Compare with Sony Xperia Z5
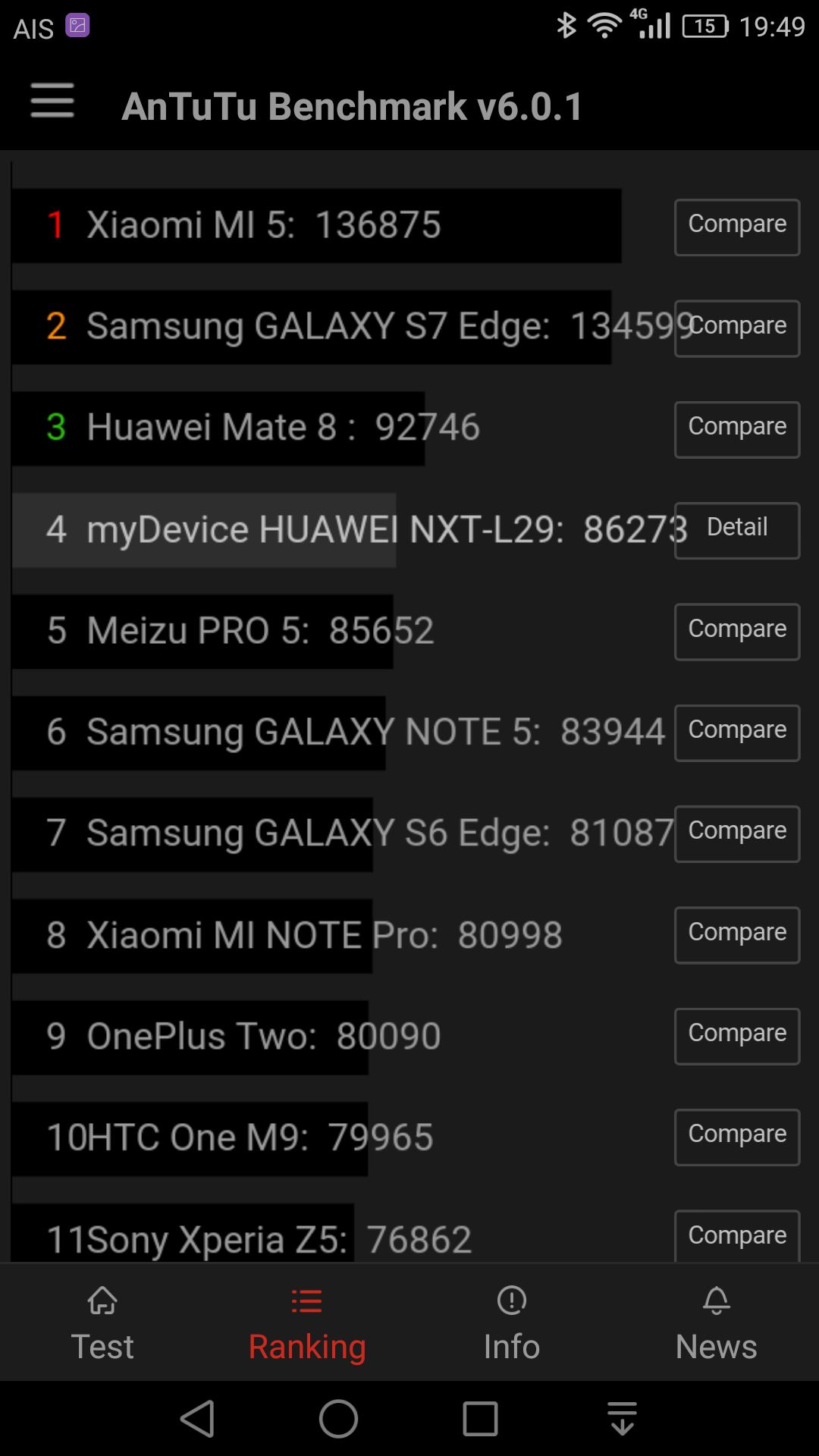The height and width of the screenshot is (1456, 819). [x=737, y=1236]
